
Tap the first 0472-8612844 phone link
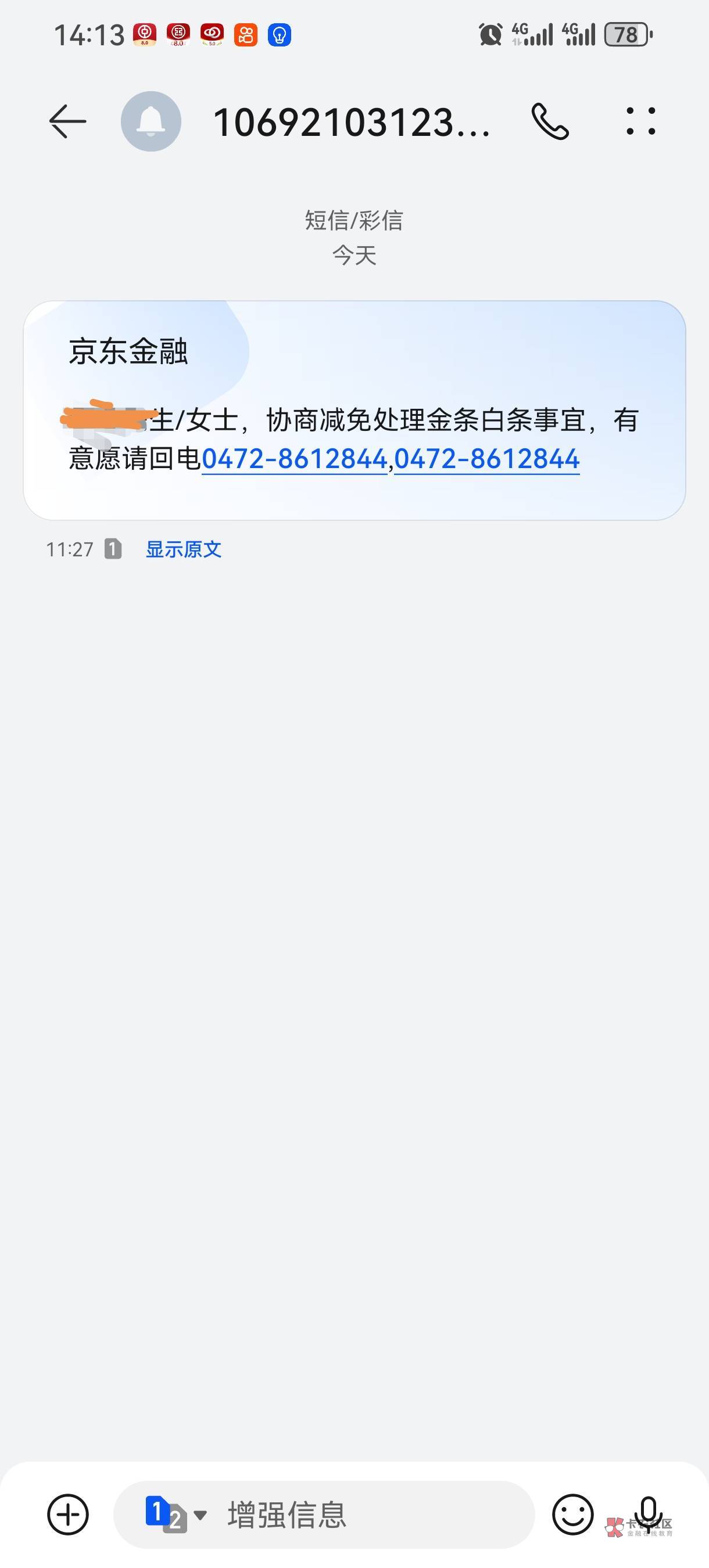(x=295, y=459)
